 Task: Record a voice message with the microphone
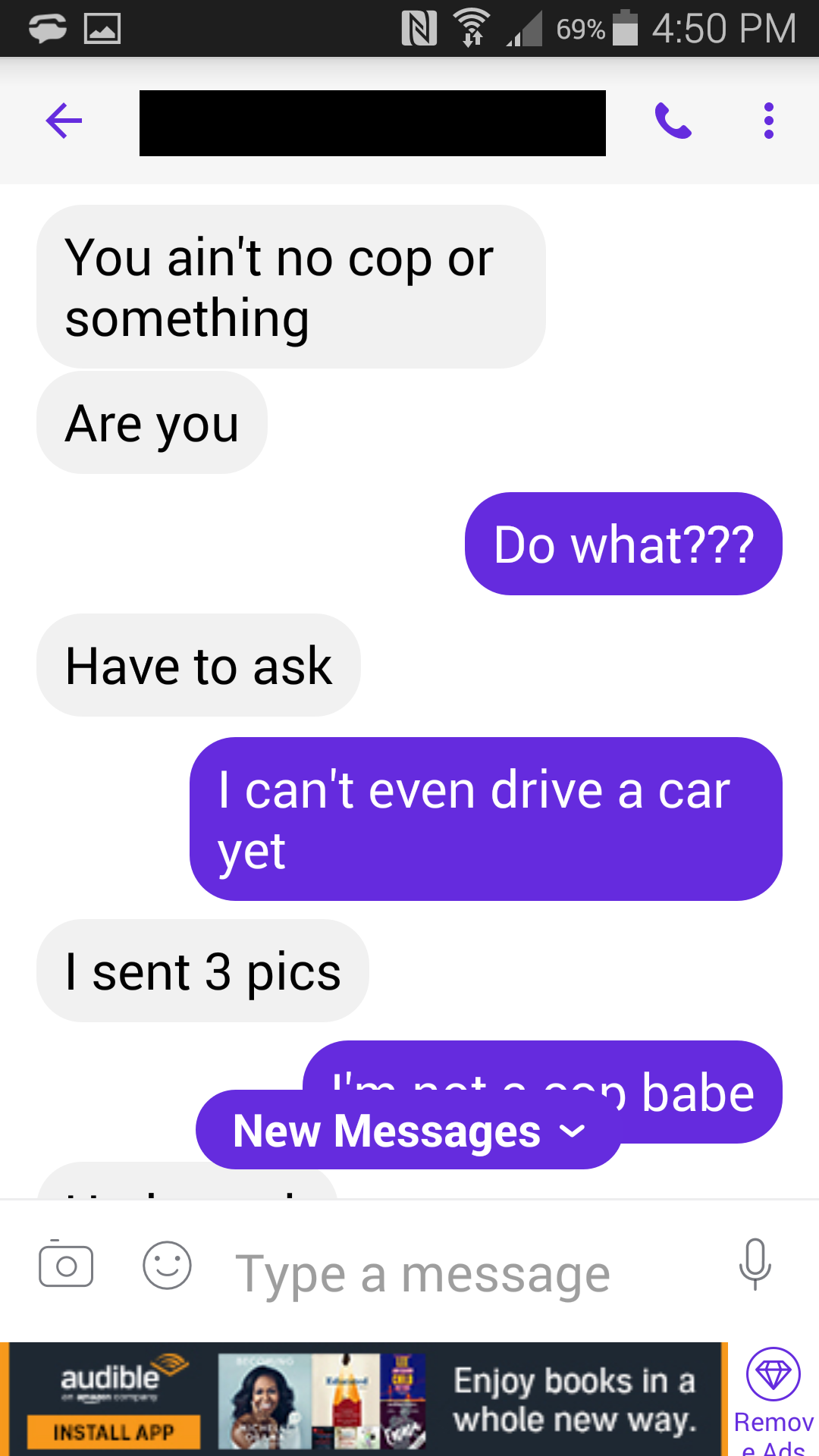[755, 1264]
